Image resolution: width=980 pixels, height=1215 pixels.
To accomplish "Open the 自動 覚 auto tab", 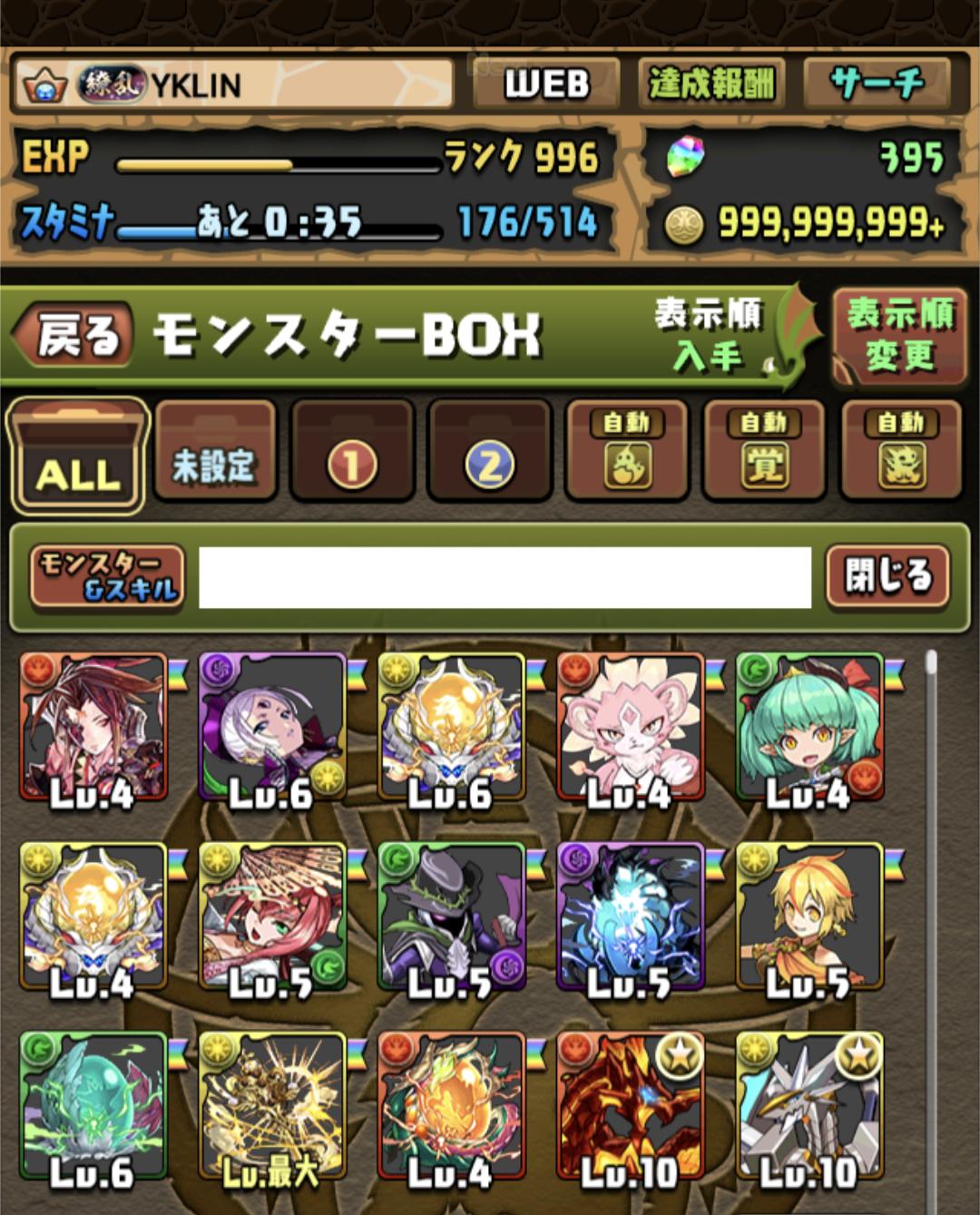I will 764,452.
